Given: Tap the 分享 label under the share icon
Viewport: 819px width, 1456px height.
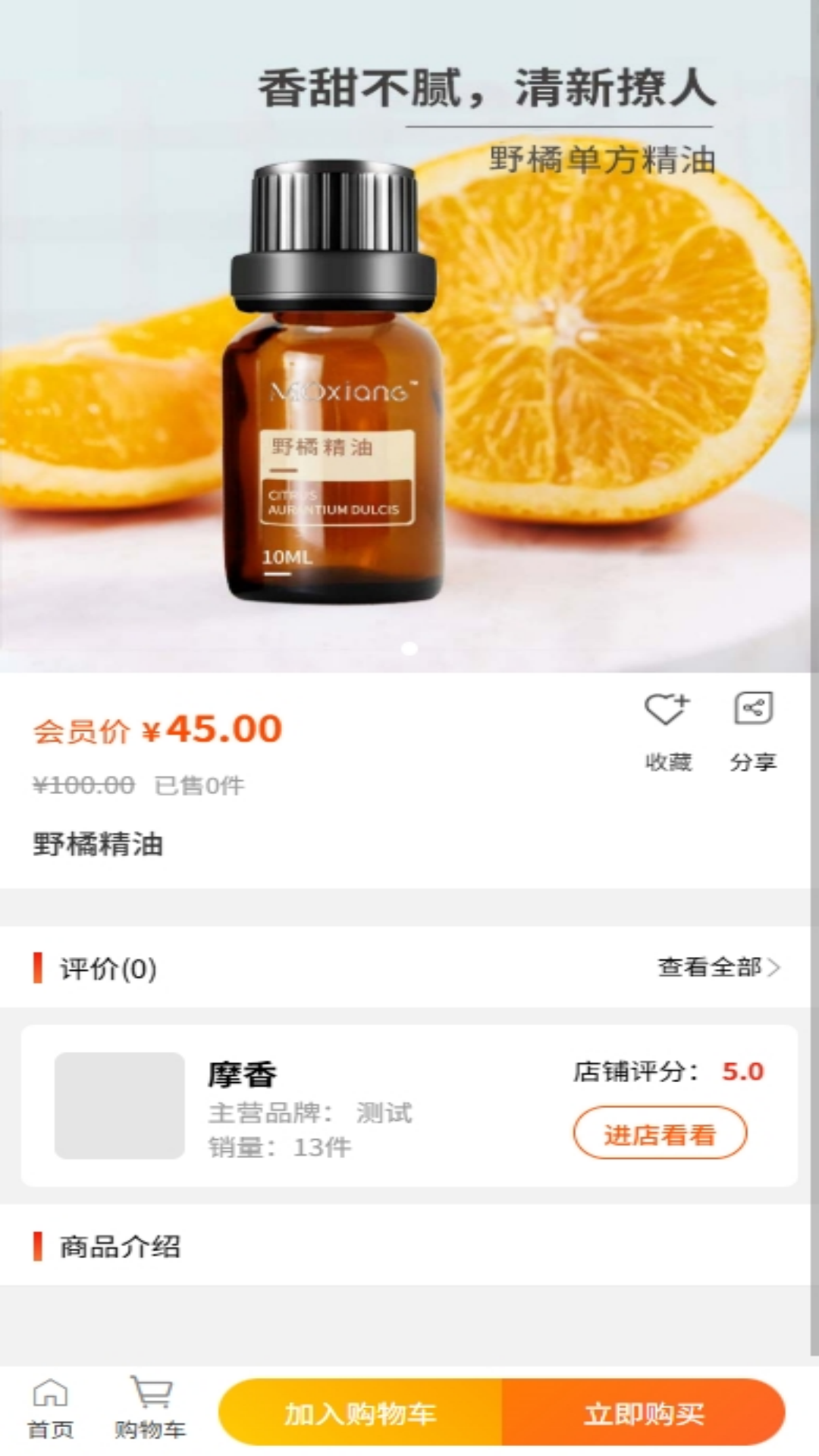Looking at the screenshot, I should click(x=753, y=762).
